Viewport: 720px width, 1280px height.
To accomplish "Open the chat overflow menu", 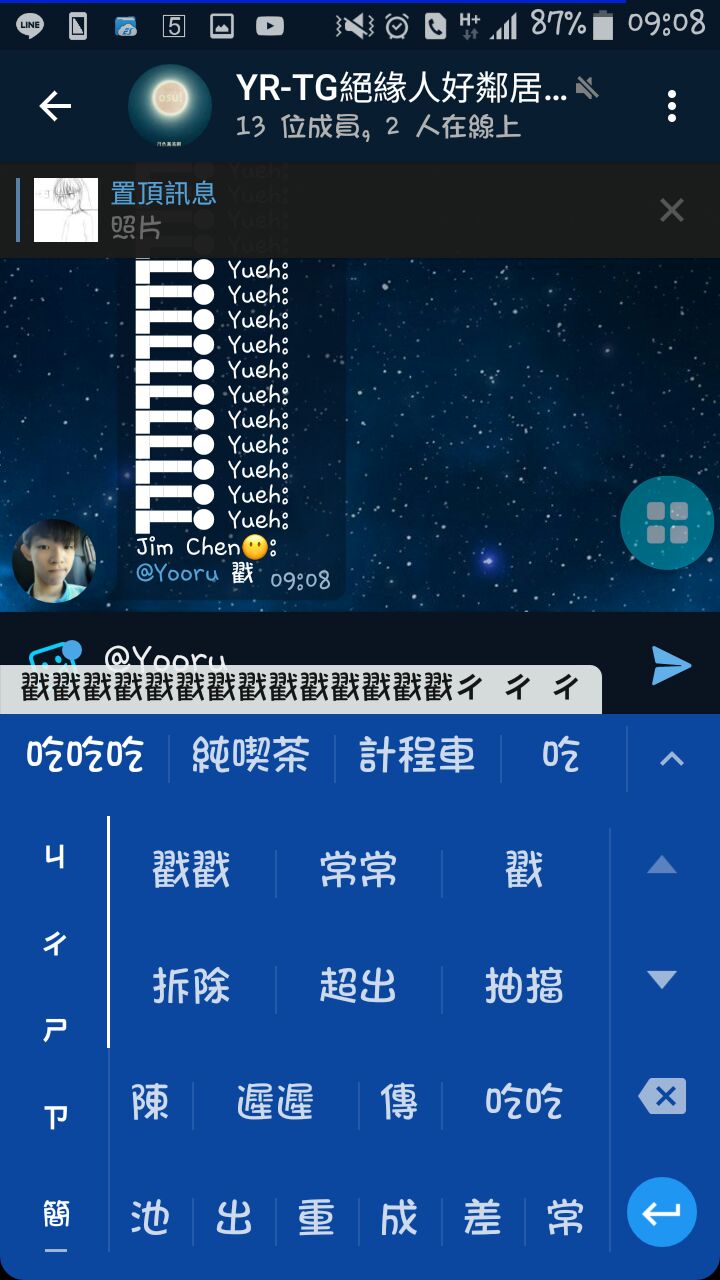I will [672, 106].
